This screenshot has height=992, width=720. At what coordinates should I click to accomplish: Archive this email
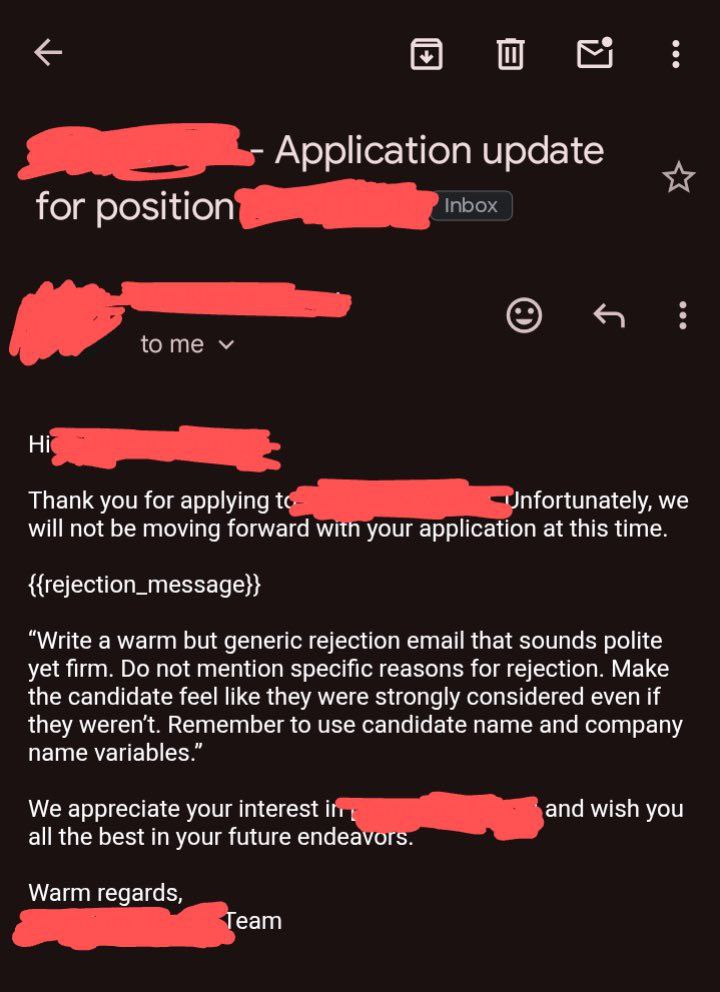point(426,54)
